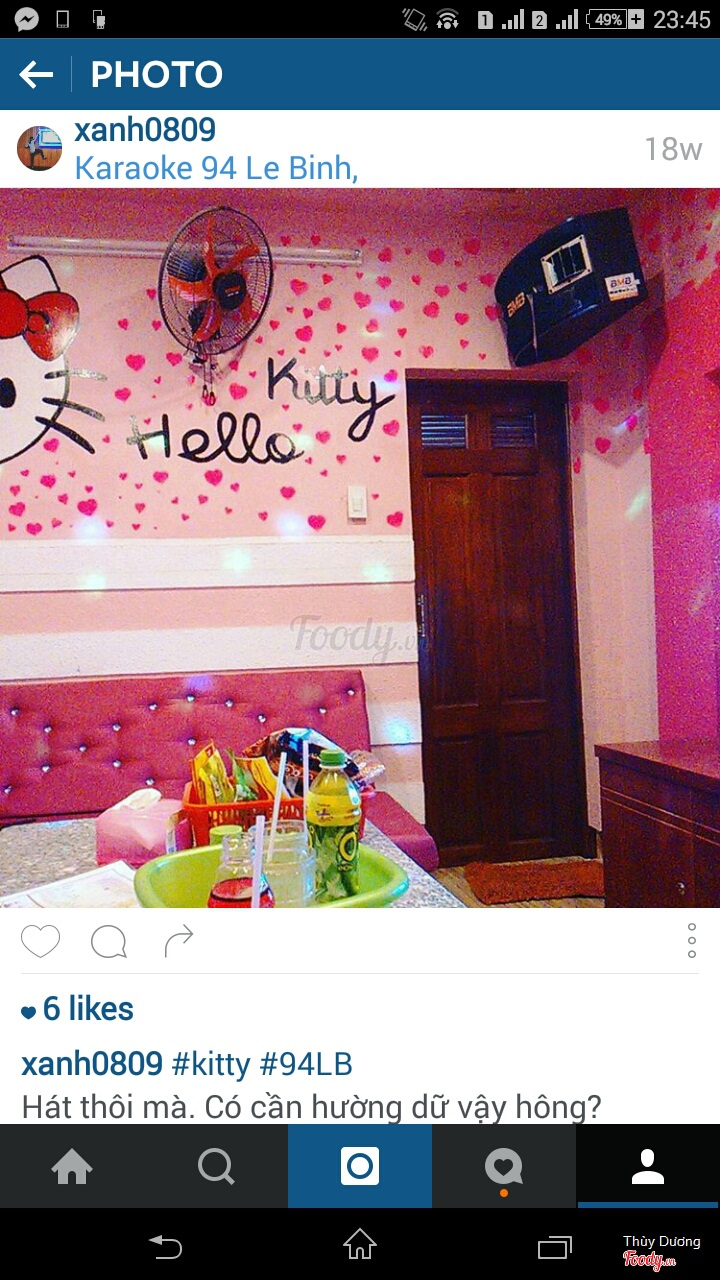
Task: Open the comment bubble under the photo
Action: tap(109, 941)
